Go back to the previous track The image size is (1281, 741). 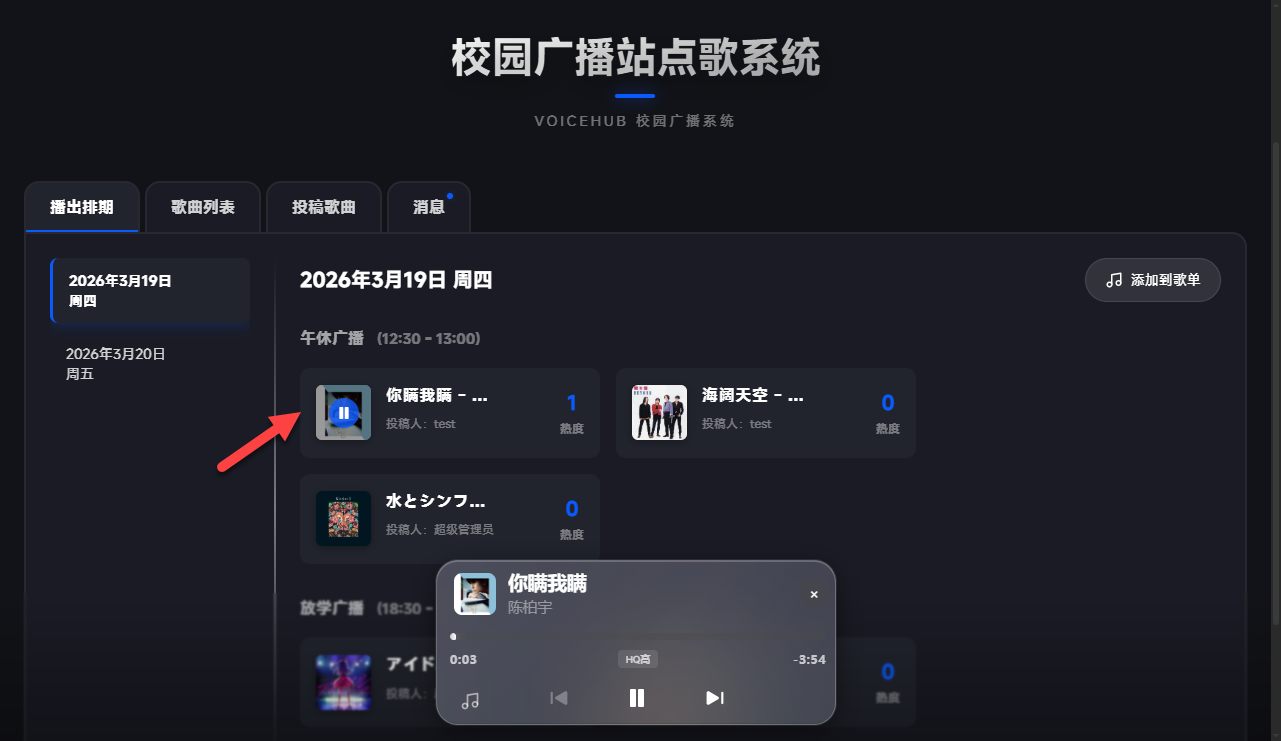[559, 698]
